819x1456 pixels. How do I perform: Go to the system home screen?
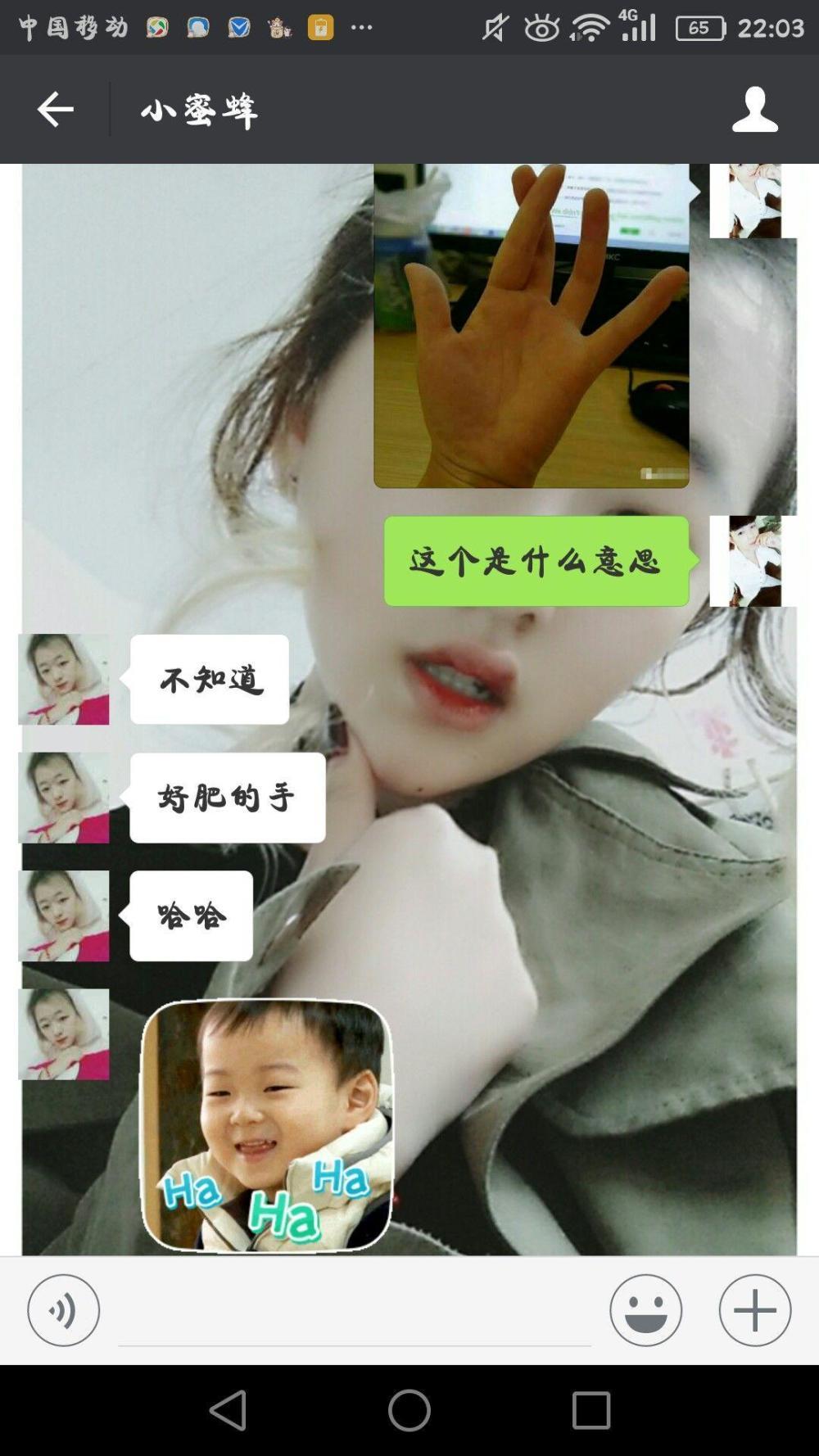point(409,1410)
